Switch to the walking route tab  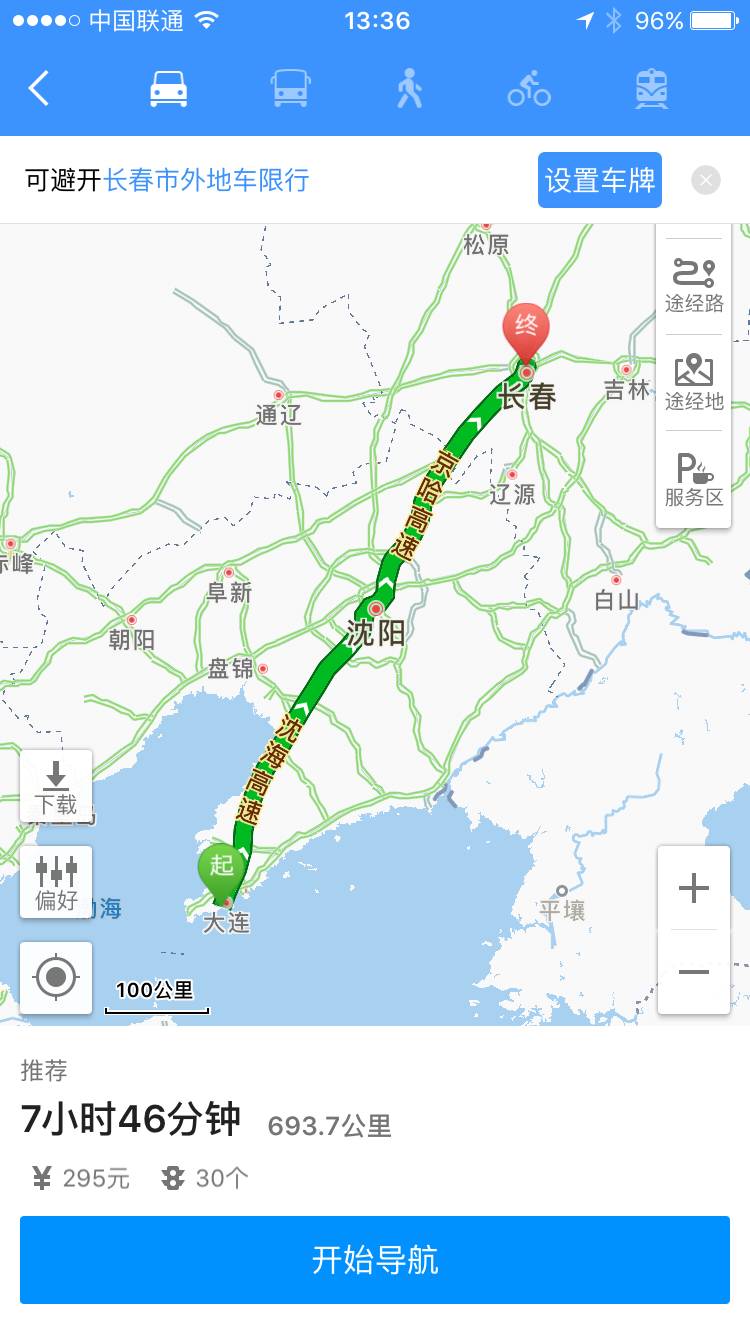[409, 89]
